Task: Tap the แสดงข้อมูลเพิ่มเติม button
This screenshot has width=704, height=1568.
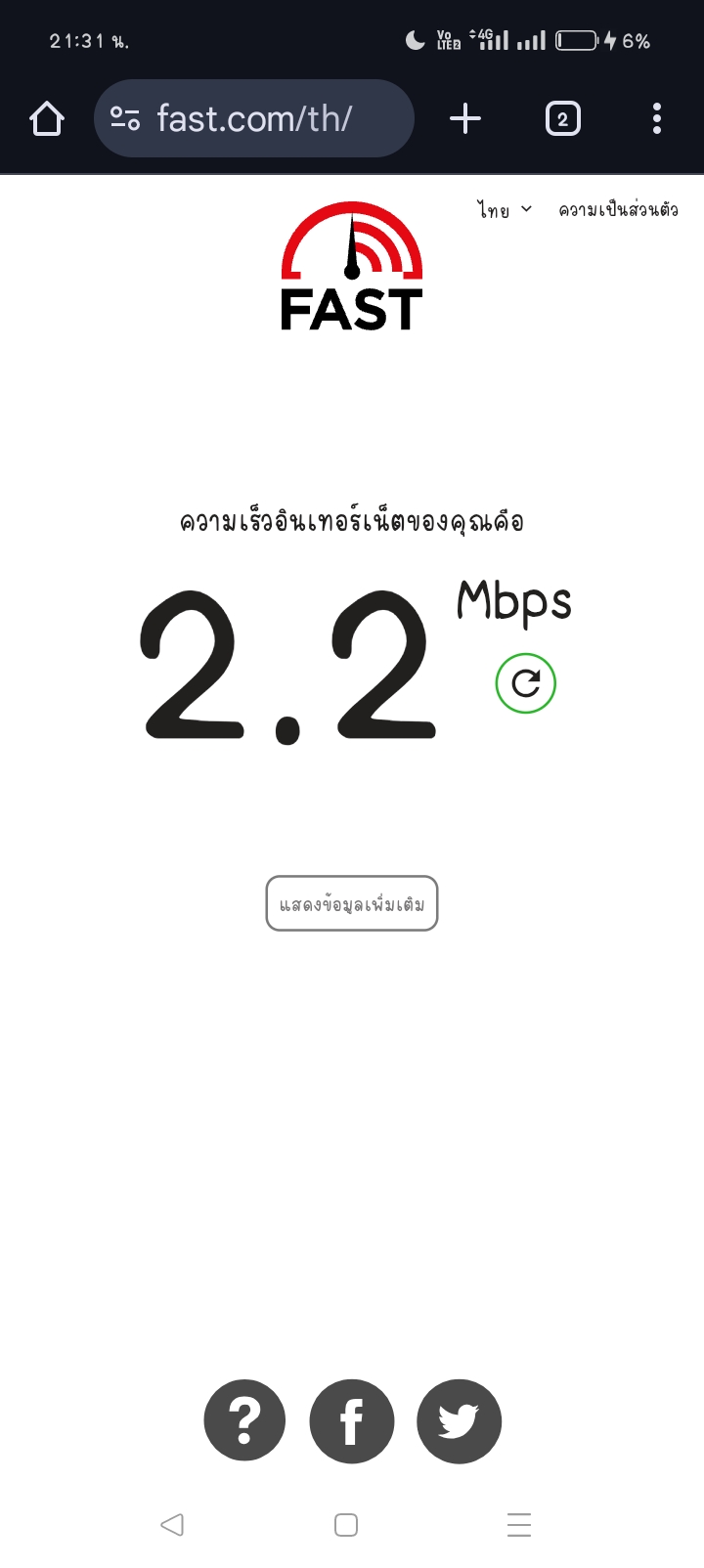Action: click(x=352, y=904)
